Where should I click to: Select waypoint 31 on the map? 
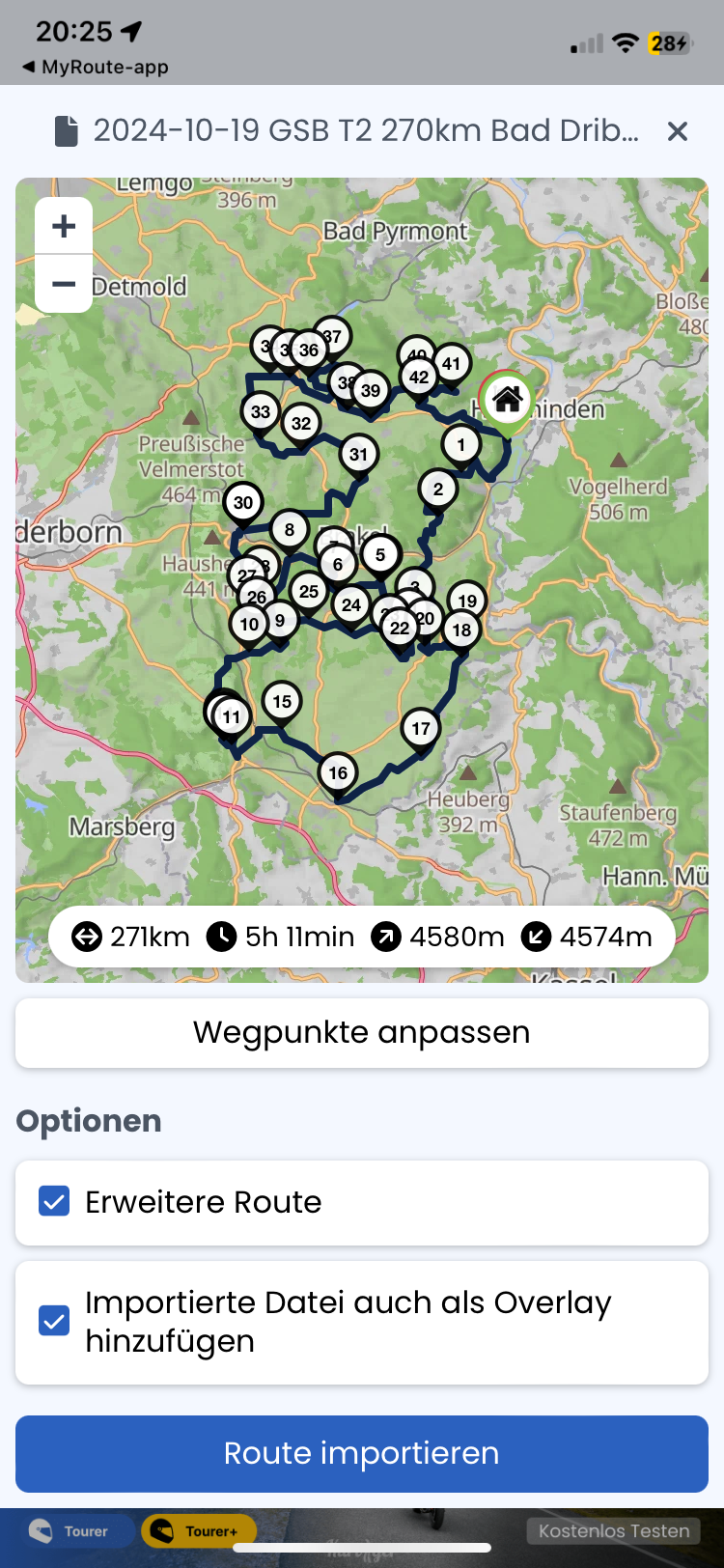point(359,454)
